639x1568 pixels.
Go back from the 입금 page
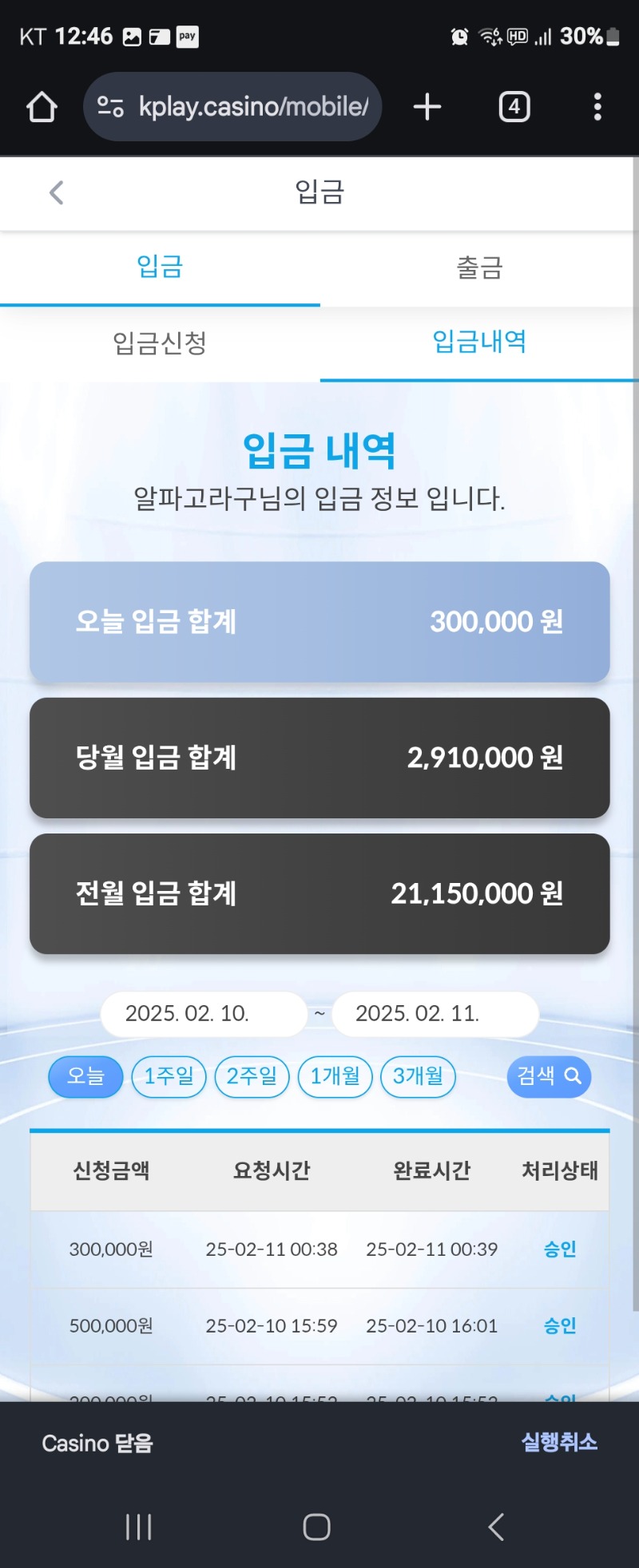pos(56,192)
